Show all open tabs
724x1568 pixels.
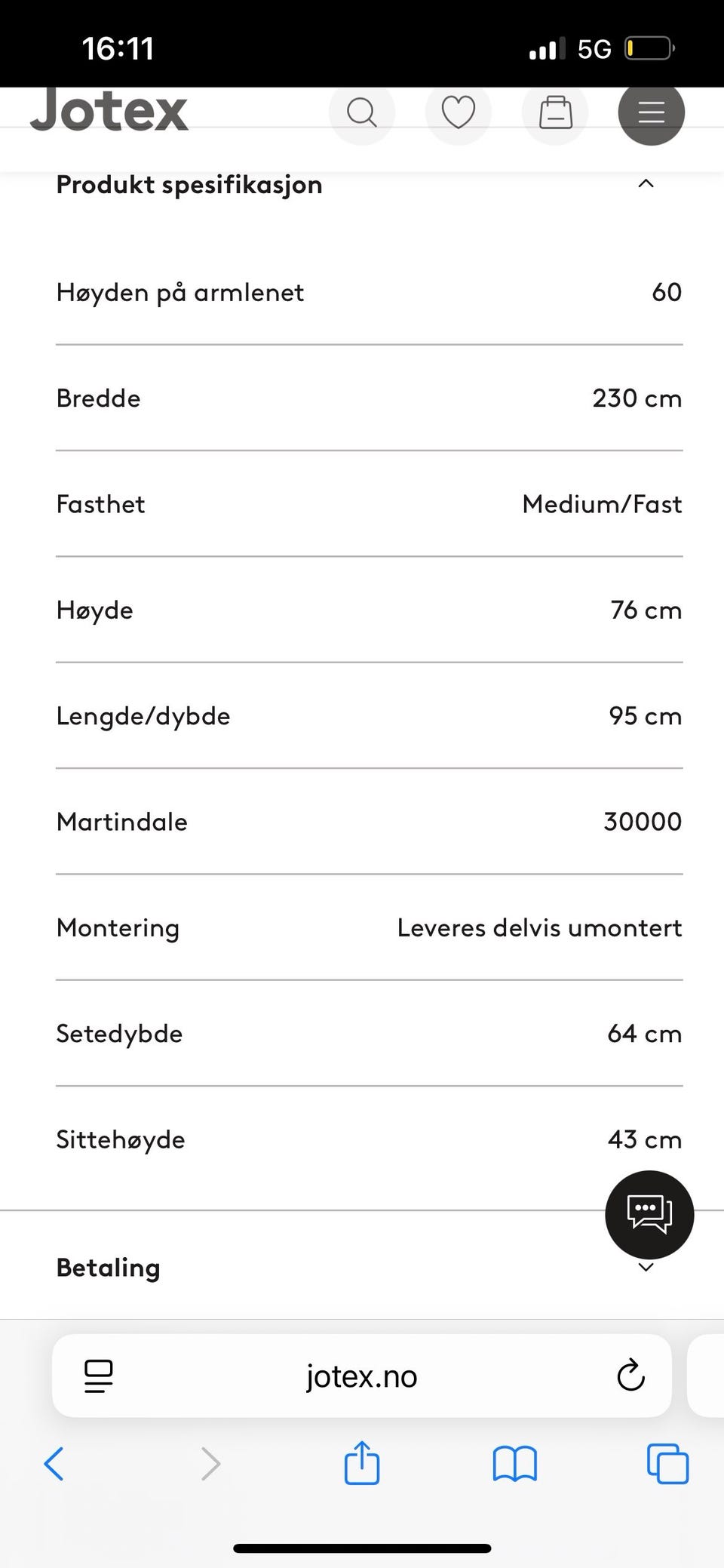point(667,1464)
